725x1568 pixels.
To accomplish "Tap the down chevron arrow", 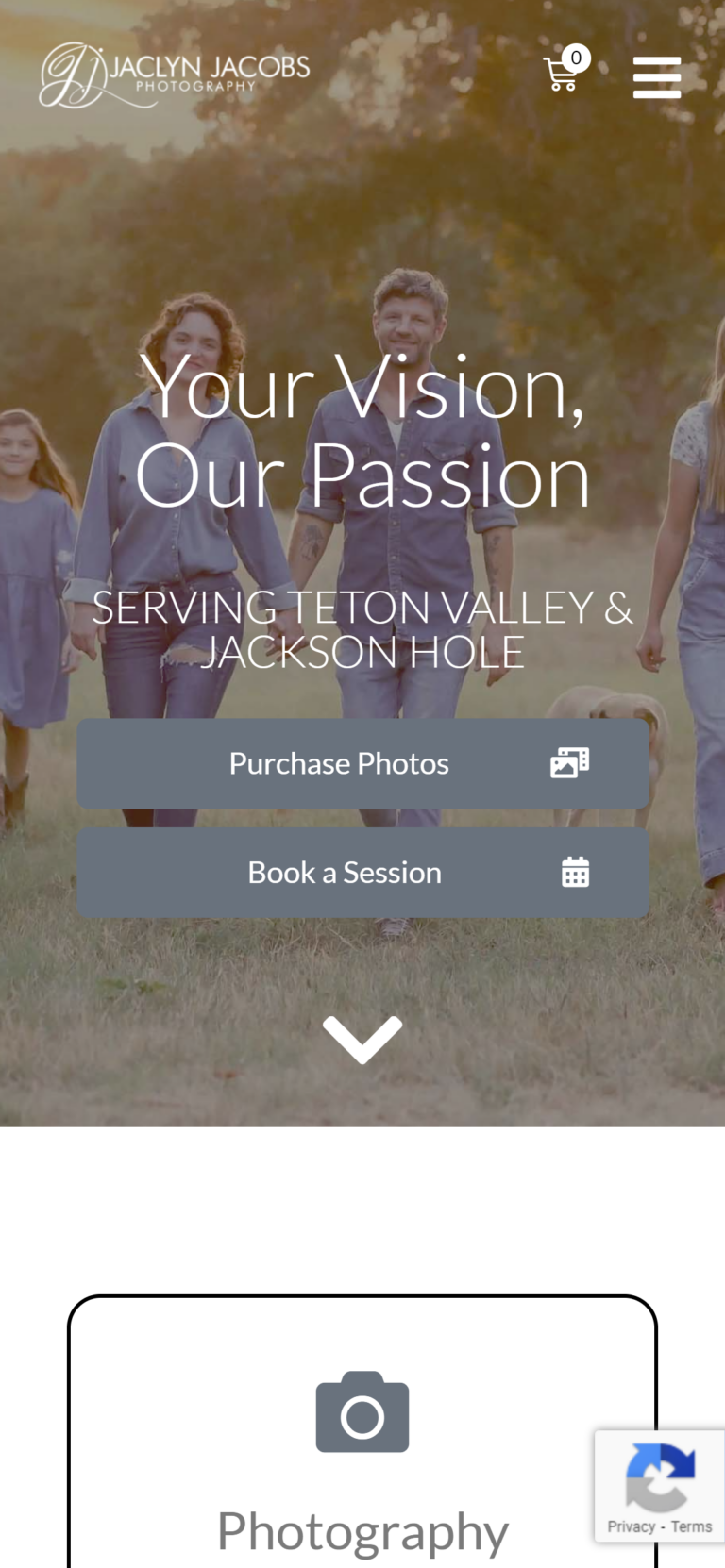I will pos(362,1040).
